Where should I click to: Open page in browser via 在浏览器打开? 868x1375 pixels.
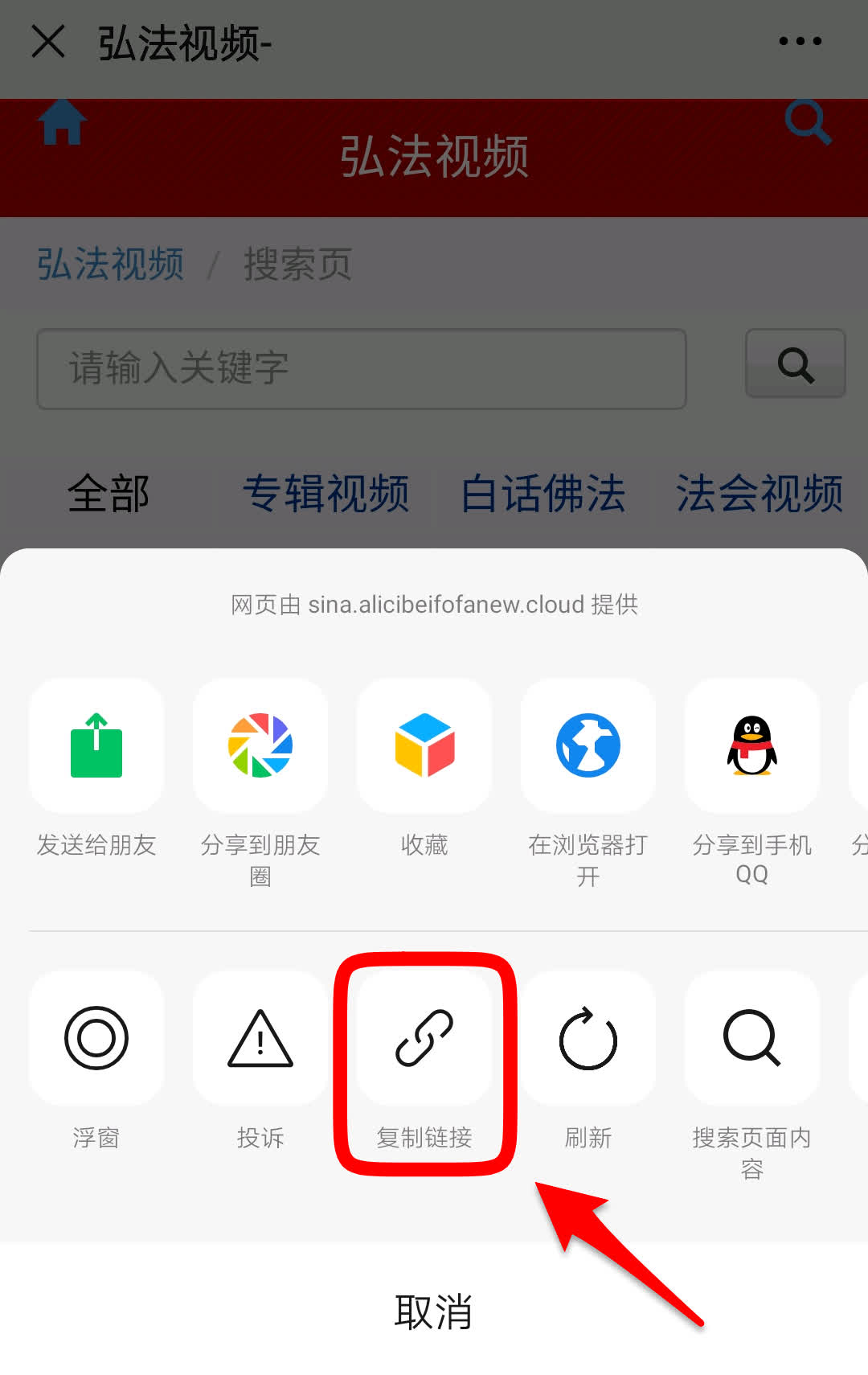pos(588,745)
